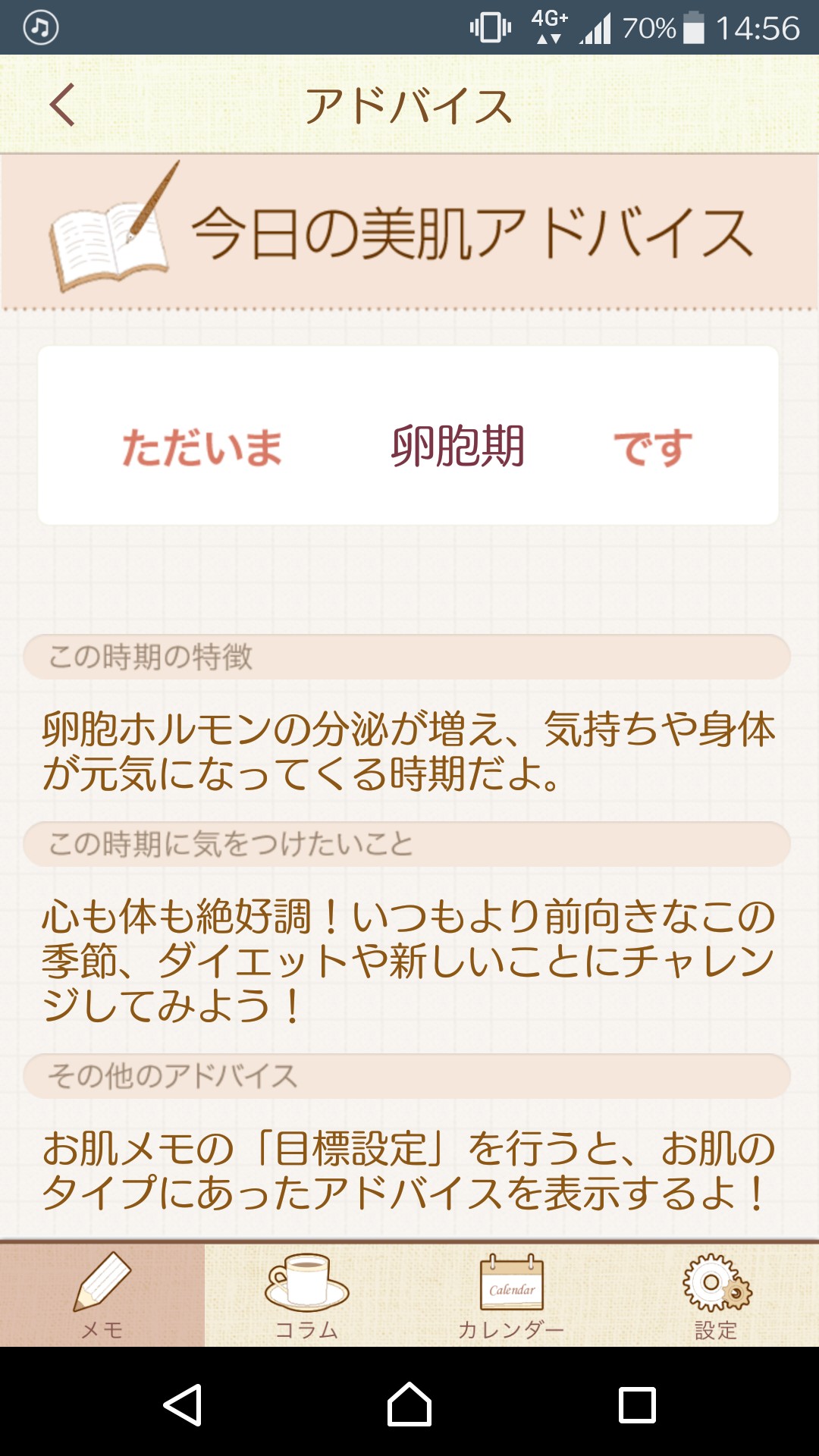Screen dimensions: 819x1456
Task: Open the 設定 tab
Action: click(x=717, y=1295)
